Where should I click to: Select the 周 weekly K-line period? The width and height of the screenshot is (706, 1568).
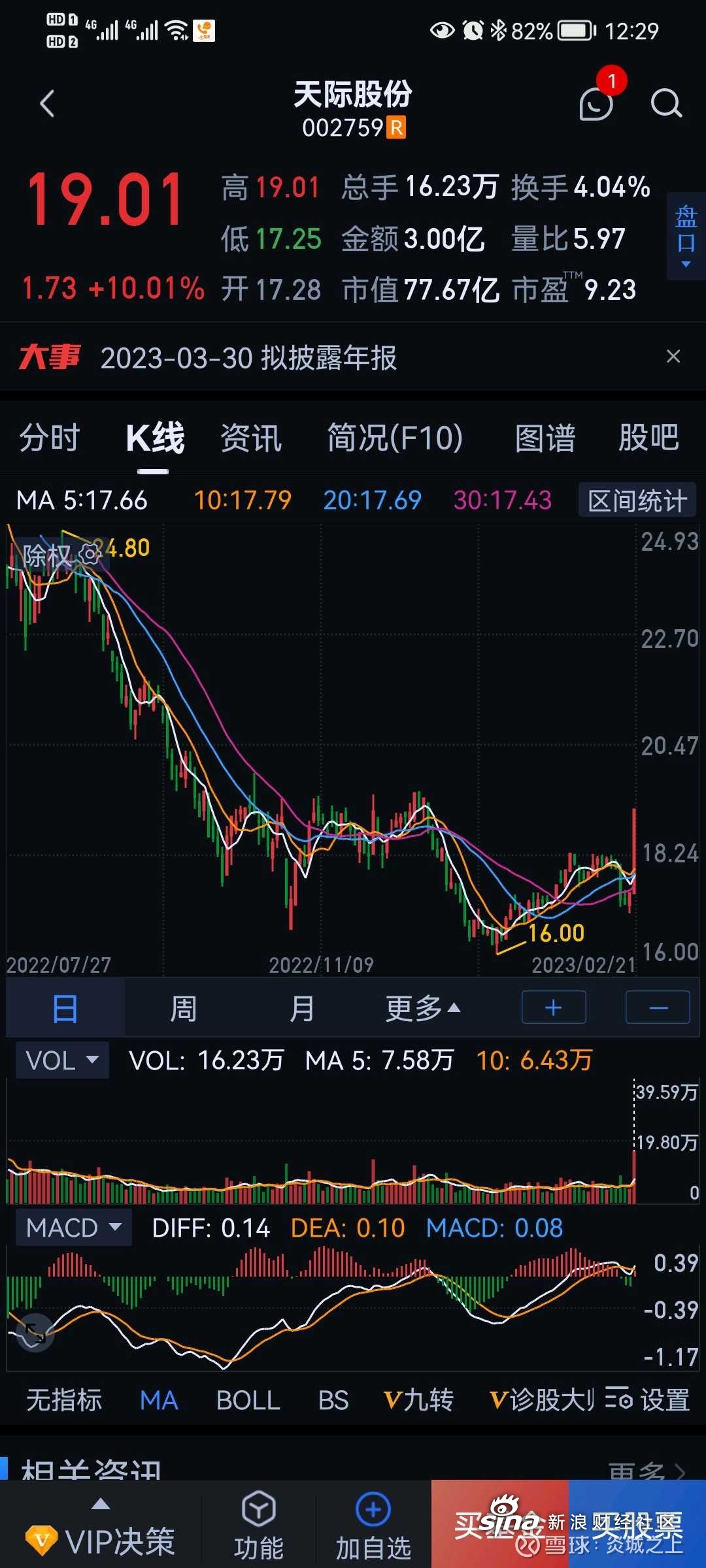(x=183, y=1008)
